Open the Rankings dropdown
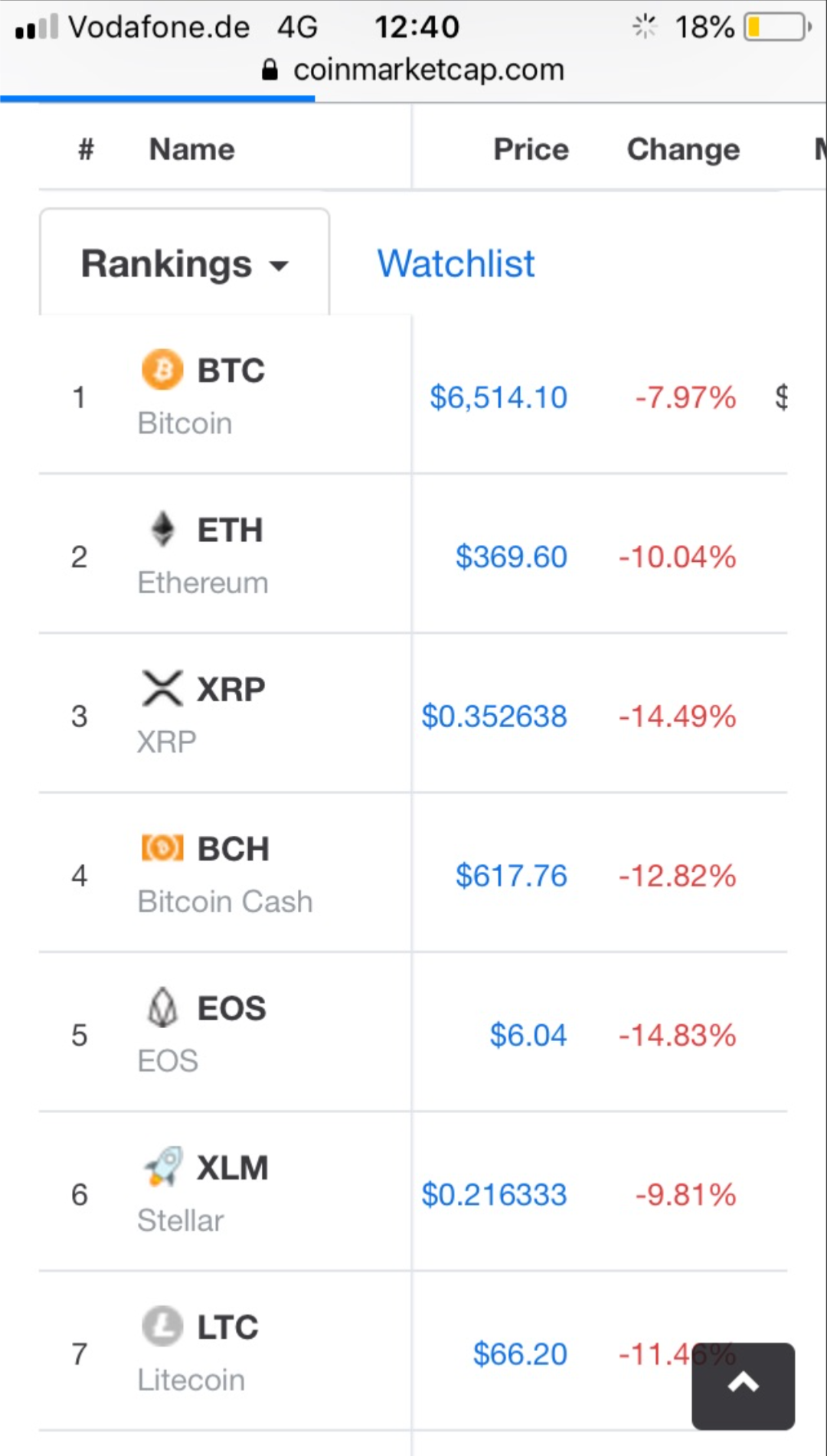 point(185,264)
